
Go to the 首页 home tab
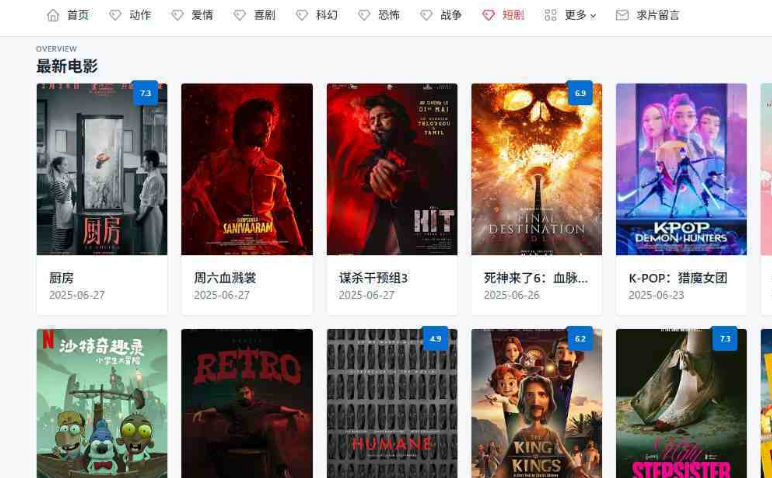tap(68, 15)
